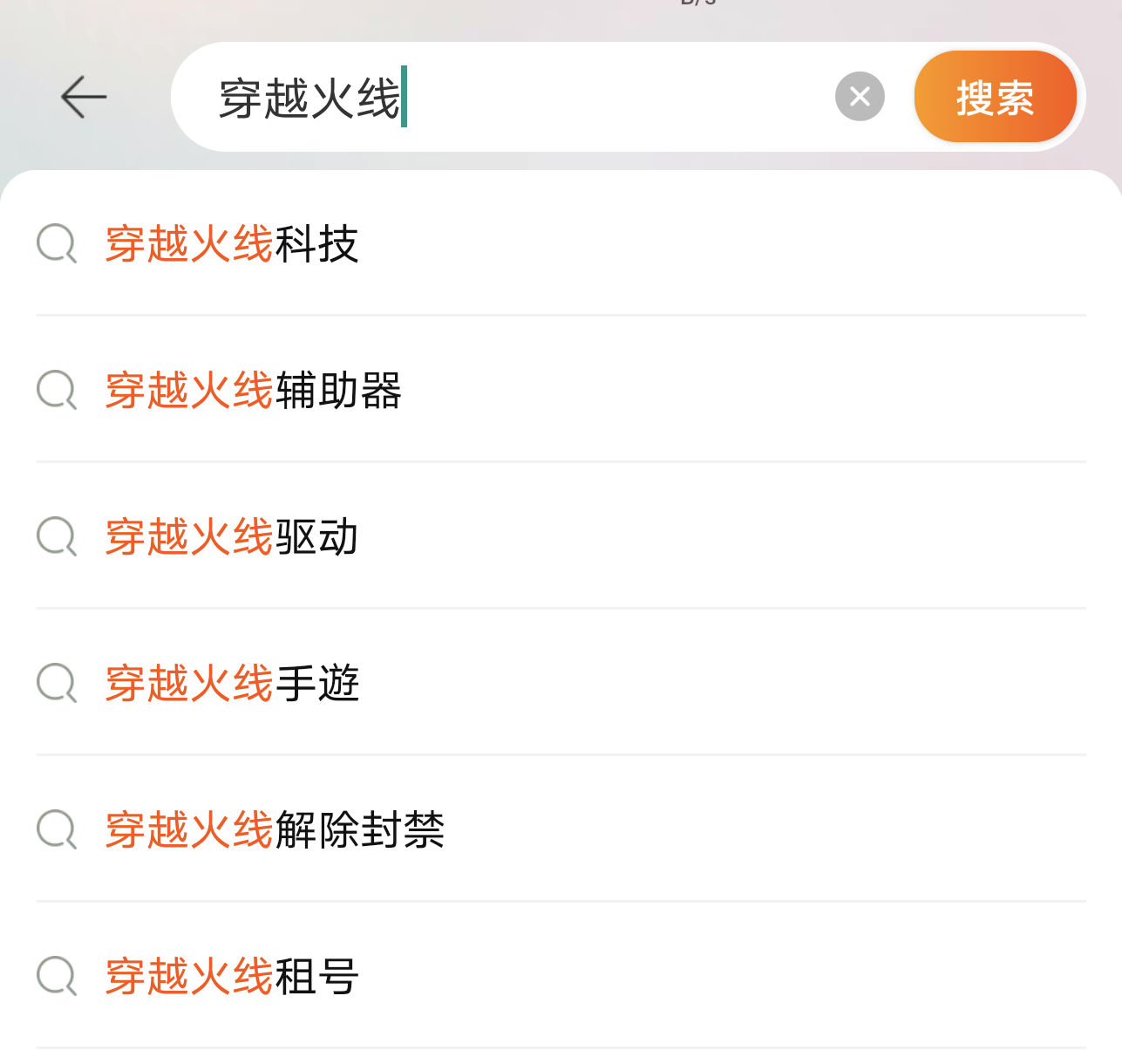1122x1064 pixels.
Task: Pick suggestion 穿越火线手遊
Action: 232,683
